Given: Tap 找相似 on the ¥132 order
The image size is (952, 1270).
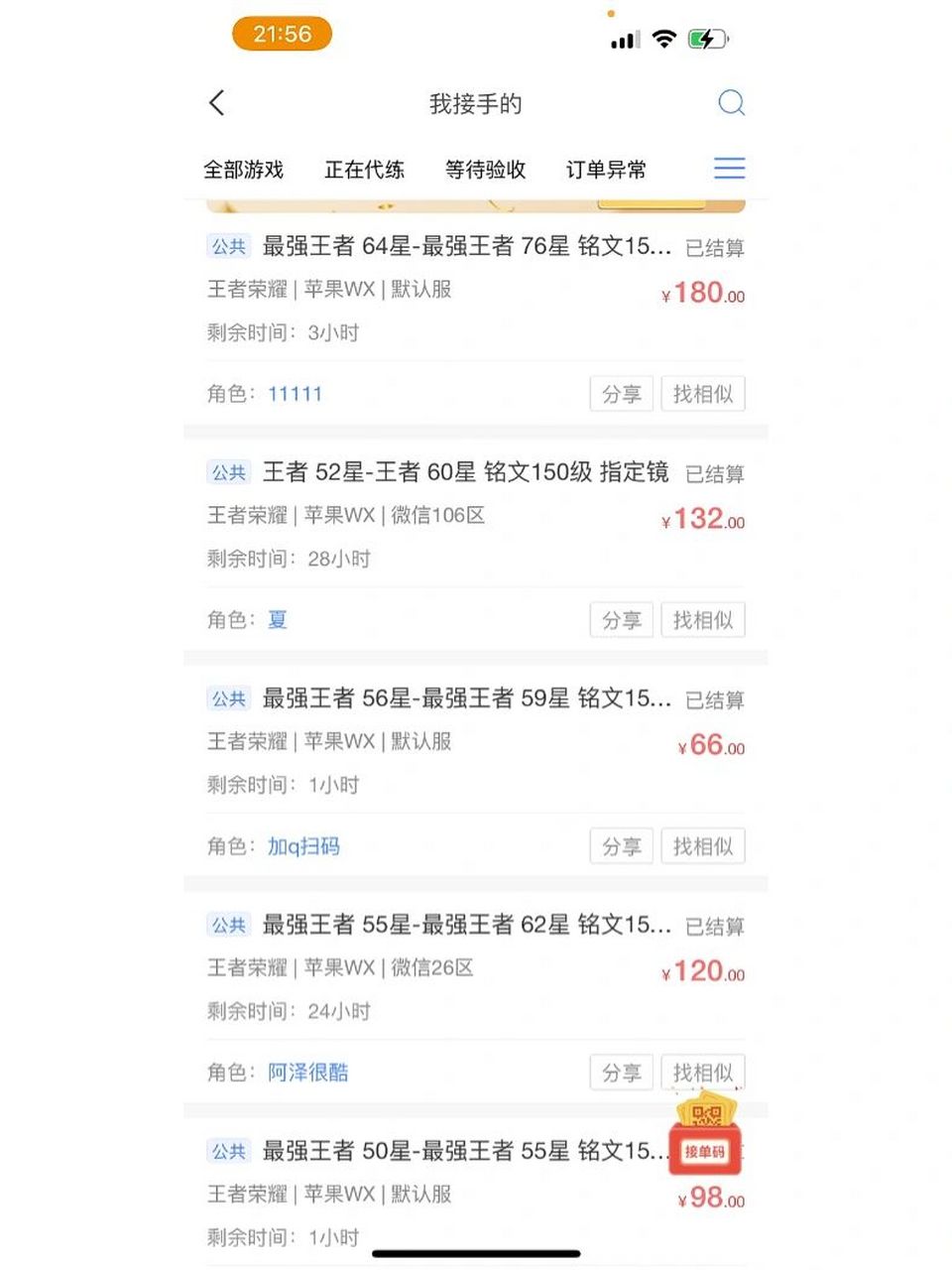Looking at the screenshot, I should coord(703,619).
